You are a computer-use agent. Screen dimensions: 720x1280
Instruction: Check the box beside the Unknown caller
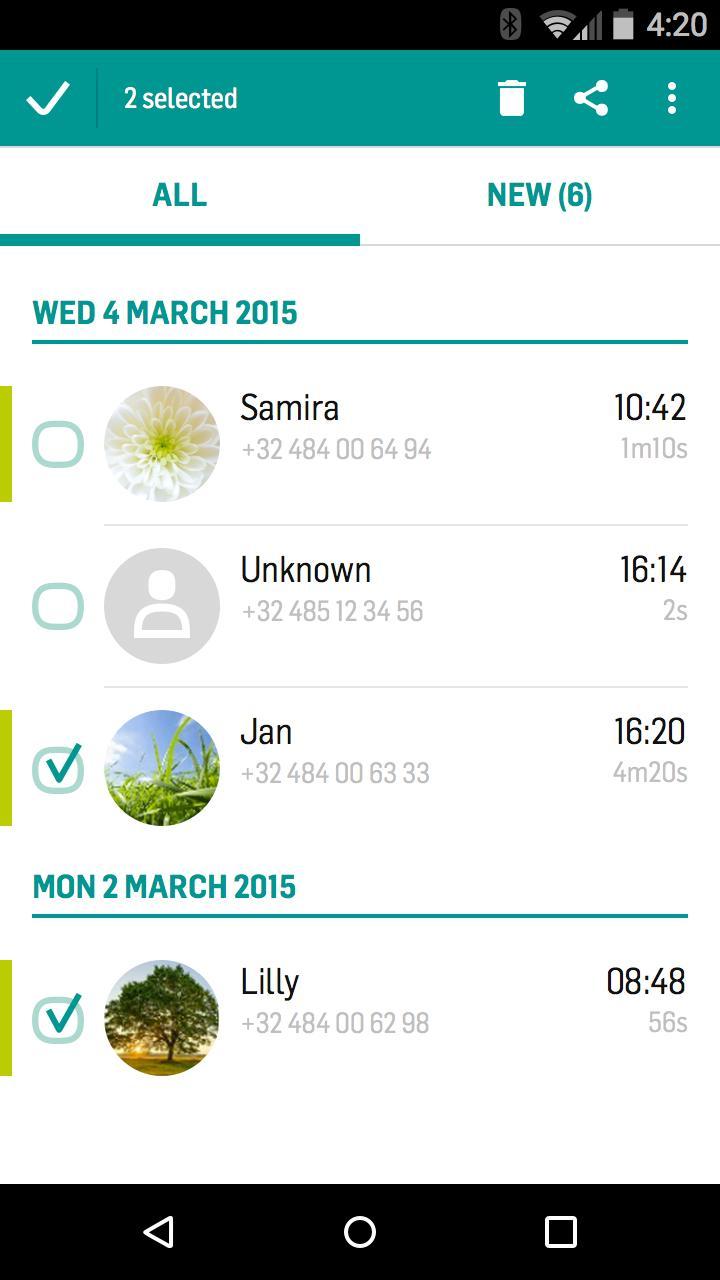point(57,605)
